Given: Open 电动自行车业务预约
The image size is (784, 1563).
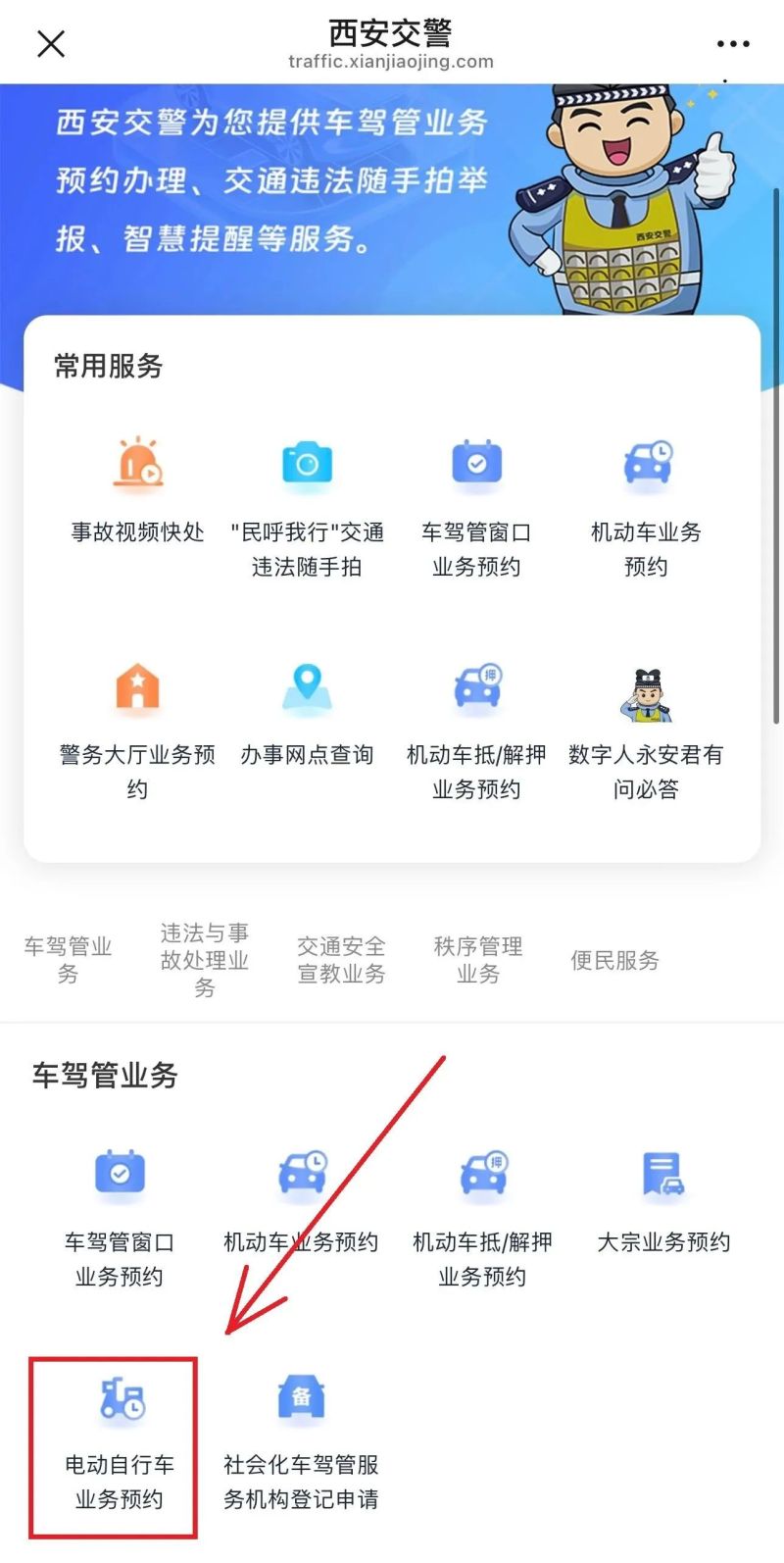Looking at the screenshot, I should (120, 1439).
